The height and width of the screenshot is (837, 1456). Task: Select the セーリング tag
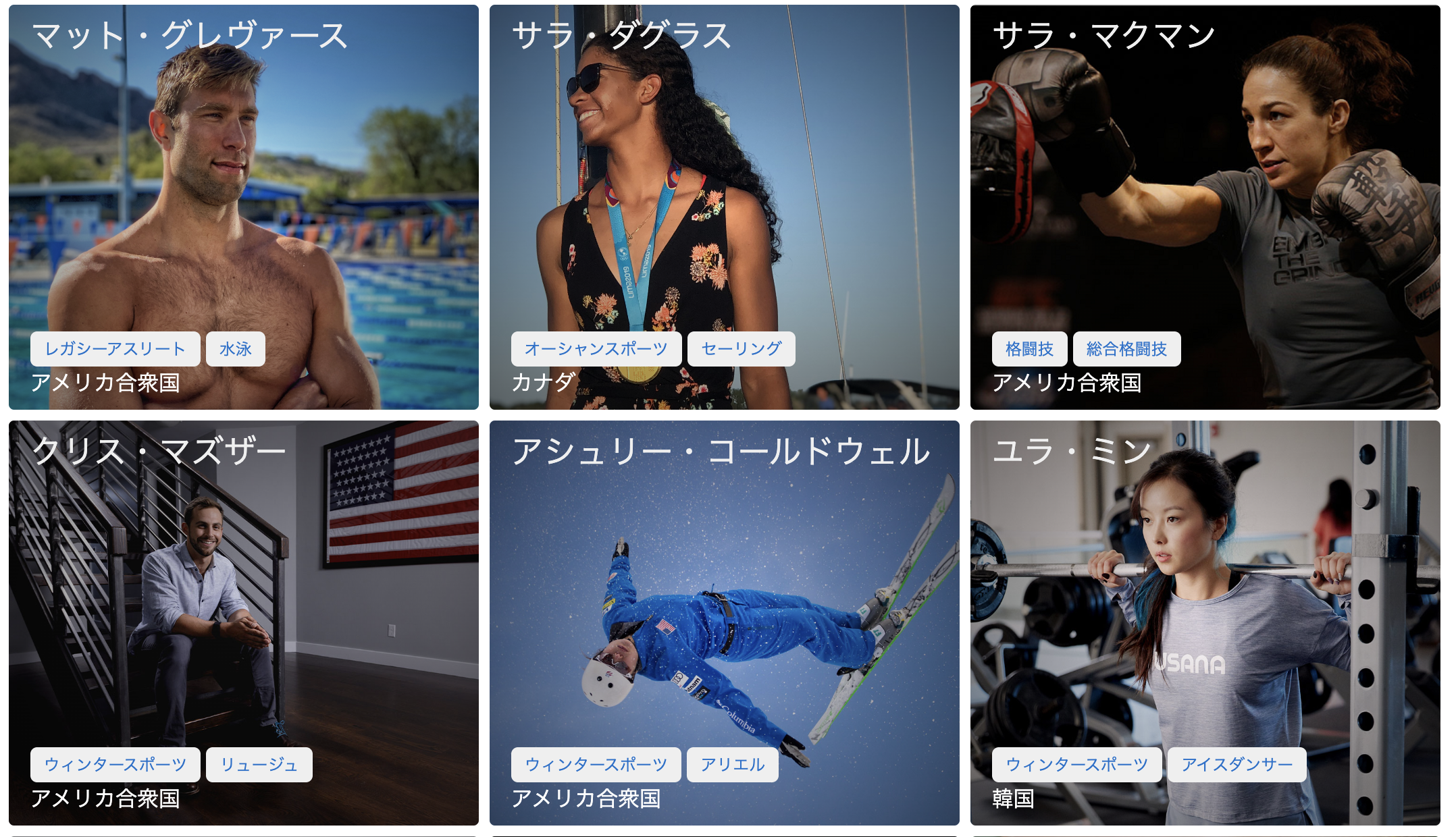coord(741,349)
